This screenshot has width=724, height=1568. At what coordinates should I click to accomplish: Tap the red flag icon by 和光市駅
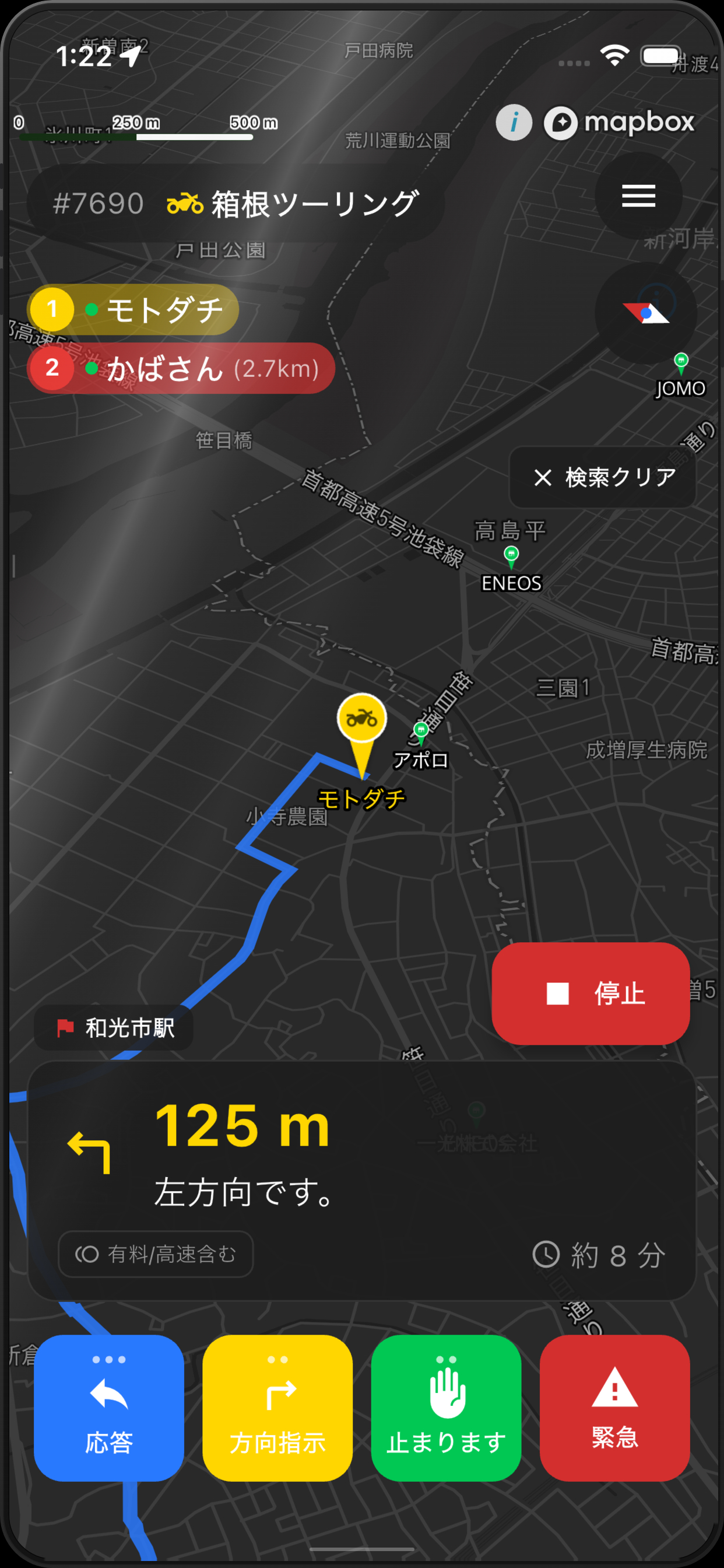[66, 1027]
